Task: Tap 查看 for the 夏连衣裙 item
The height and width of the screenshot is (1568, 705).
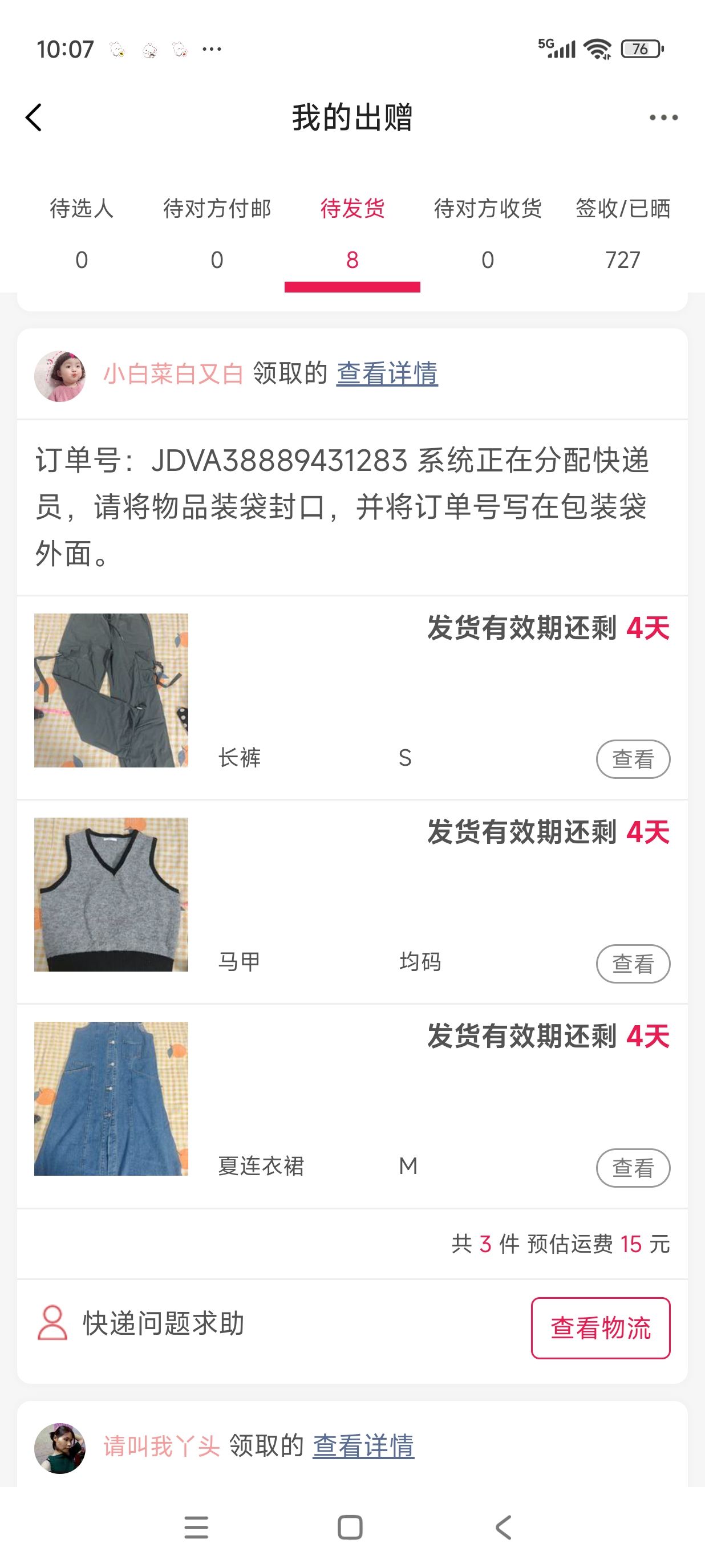Action: (x=633, y=1168)
